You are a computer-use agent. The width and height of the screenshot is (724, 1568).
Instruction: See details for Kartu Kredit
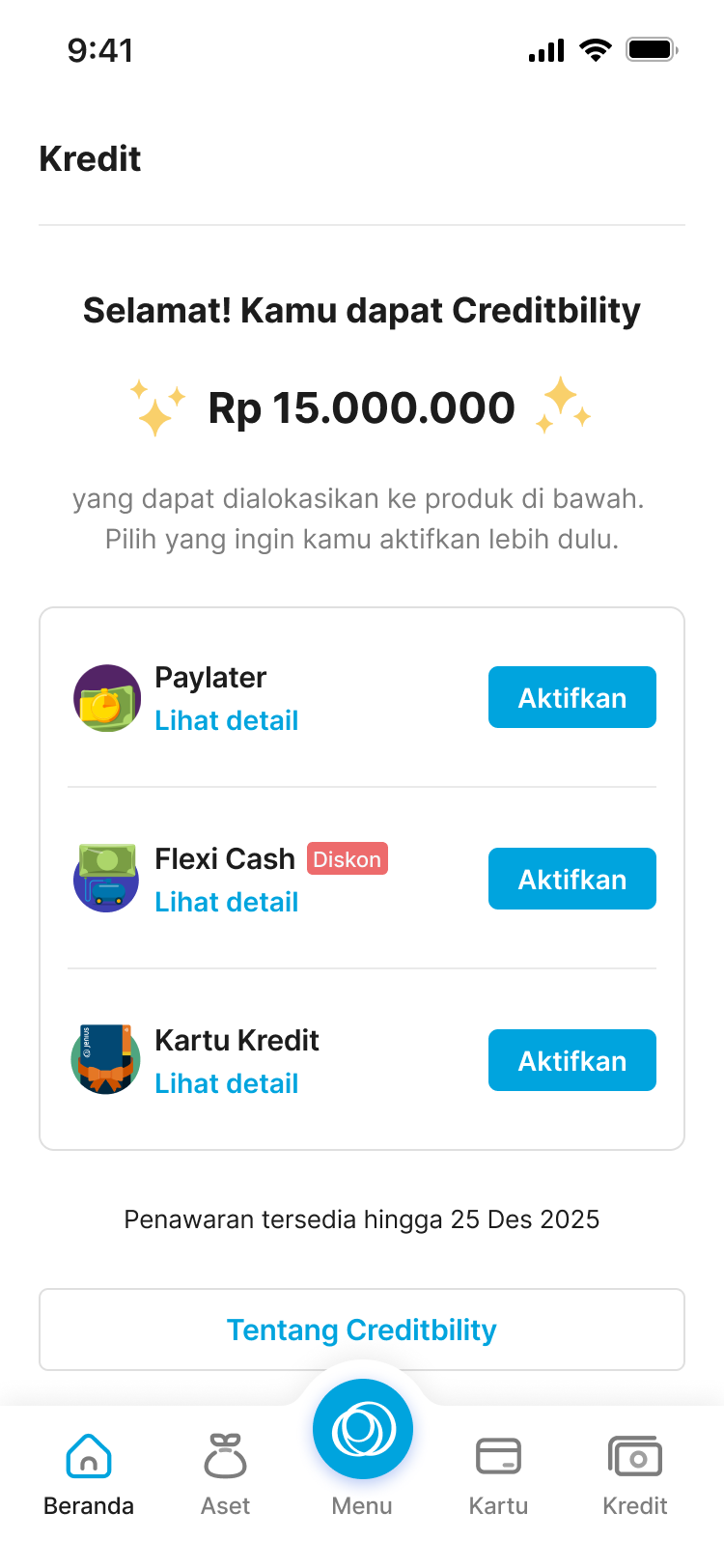pyautogui.click(x=227, y=1083)
